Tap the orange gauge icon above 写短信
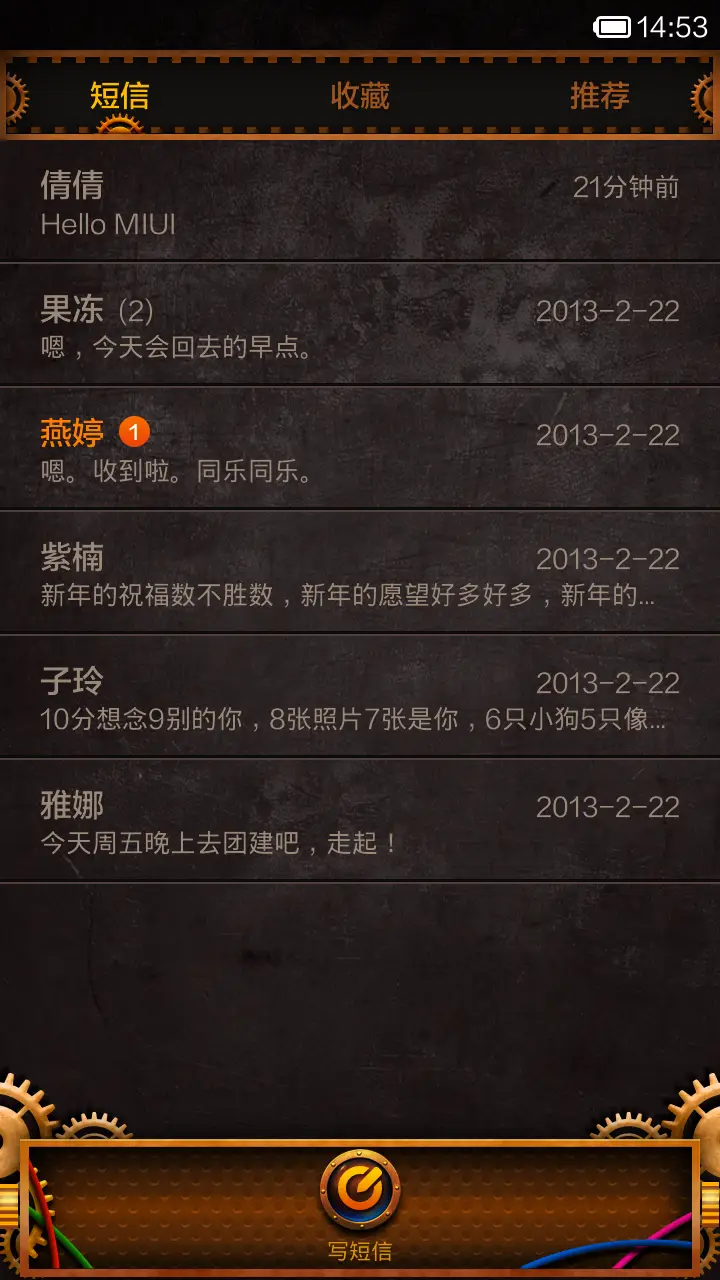720x1280 pixels. coord(360,1190)
